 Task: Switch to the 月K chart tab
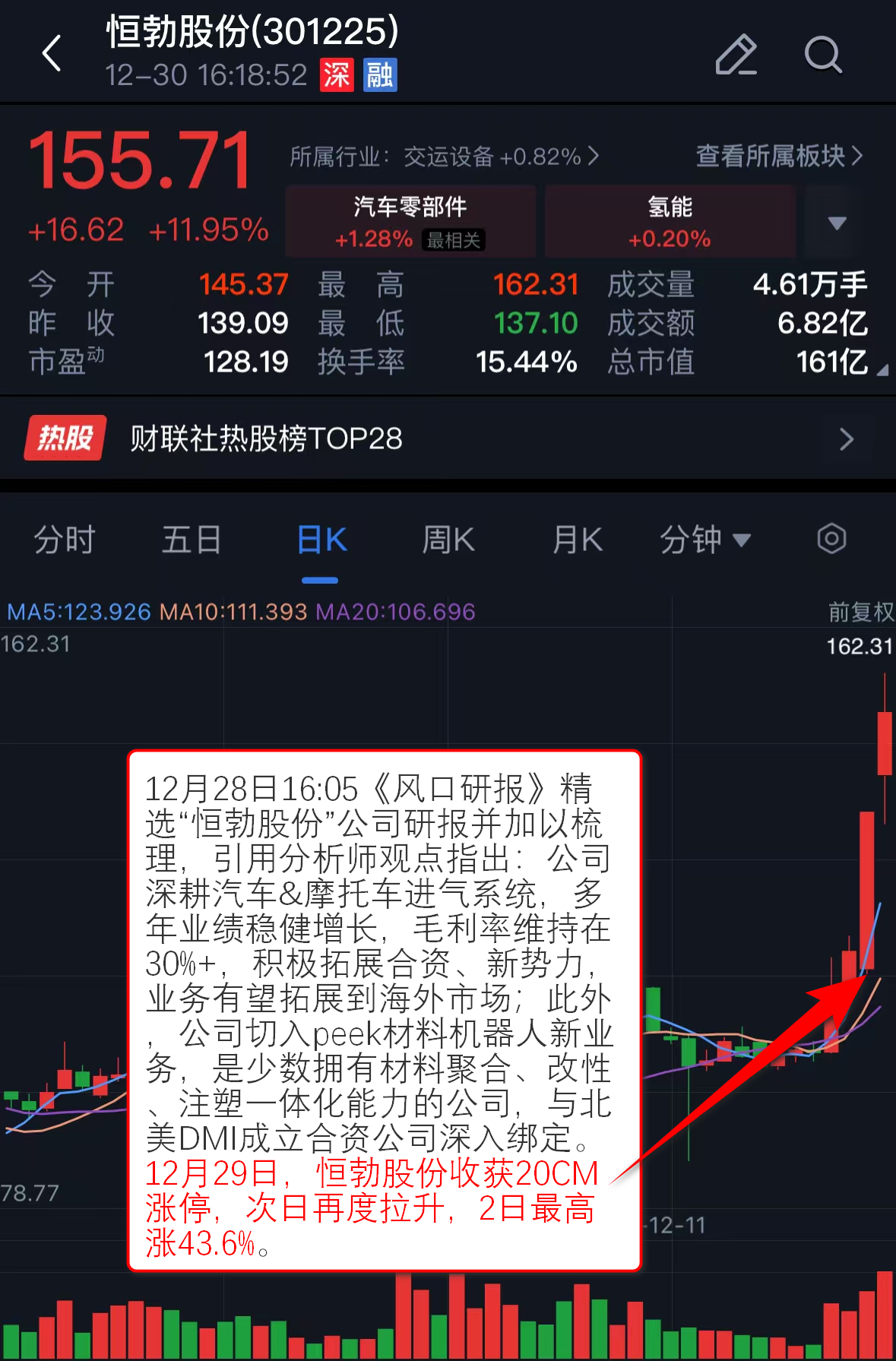pyautogui.click(x=578, y=540)
